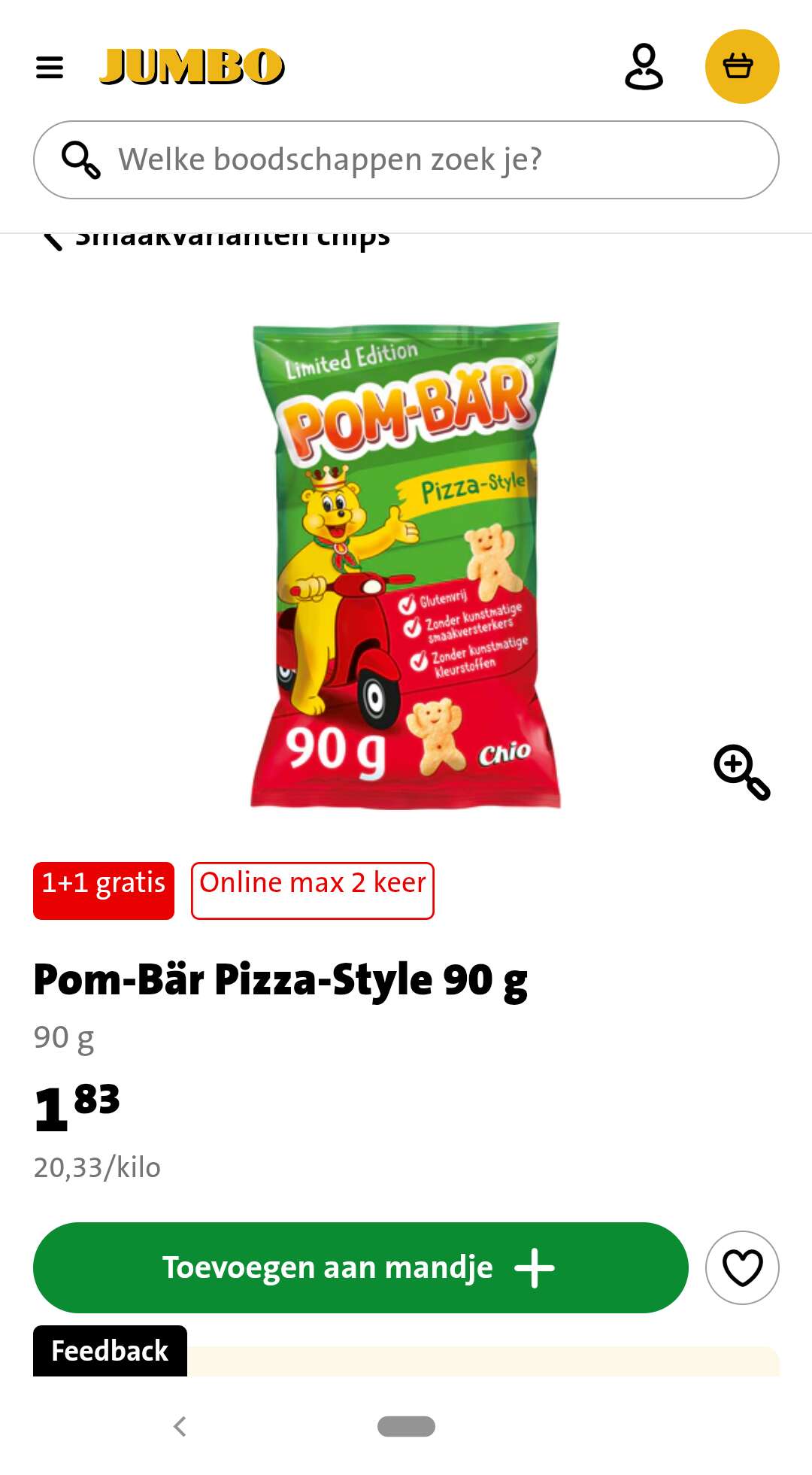Tap the grocery search field
Image resolution: width=812 pixels, height=1475 pixels.
point(406,159)
